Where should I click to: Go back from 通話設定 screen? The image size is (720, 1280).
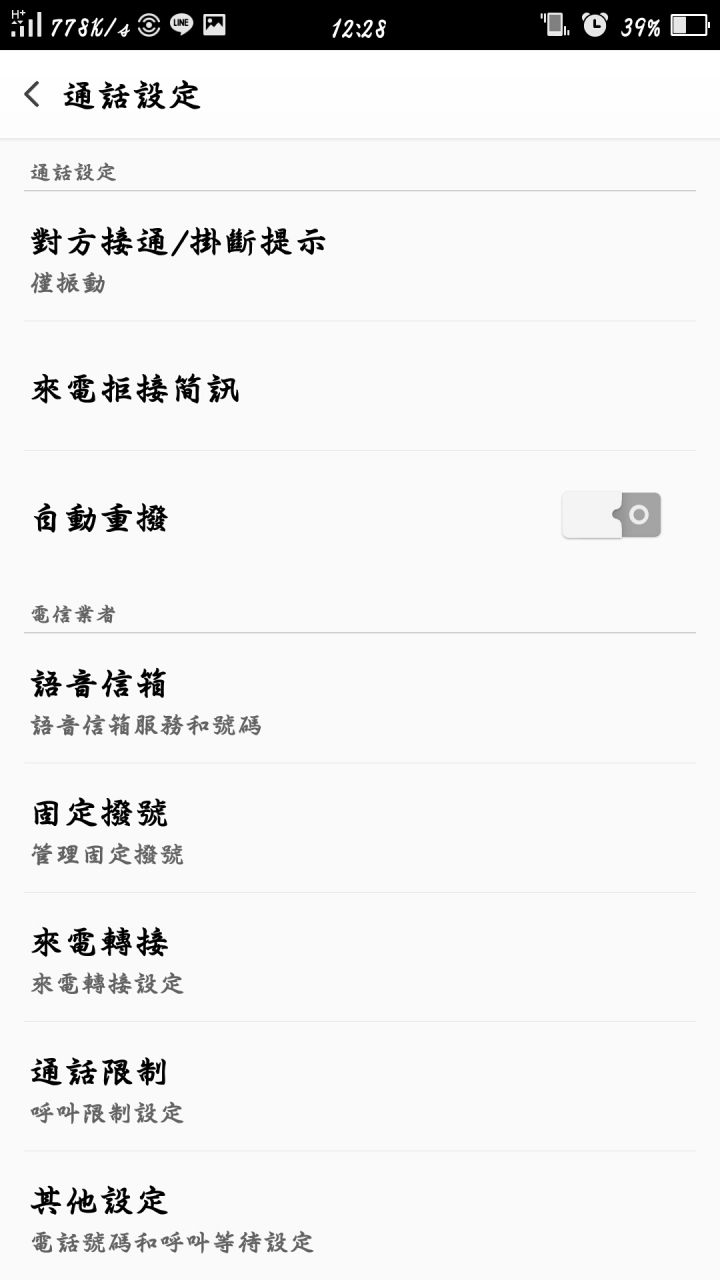(x=33, y=95)
